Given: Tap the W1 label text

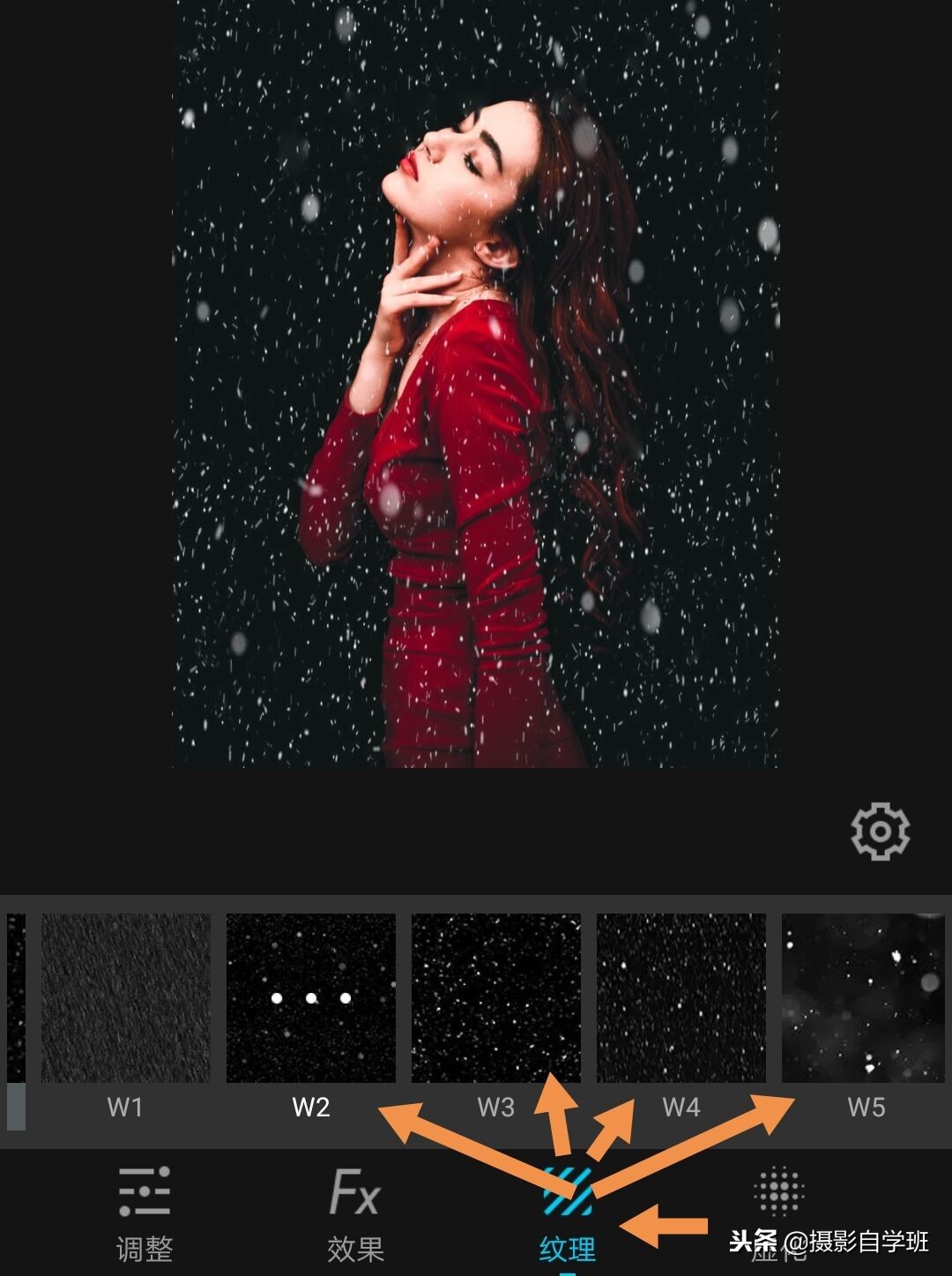Looking at the screenshot, I should point(123,1109).
